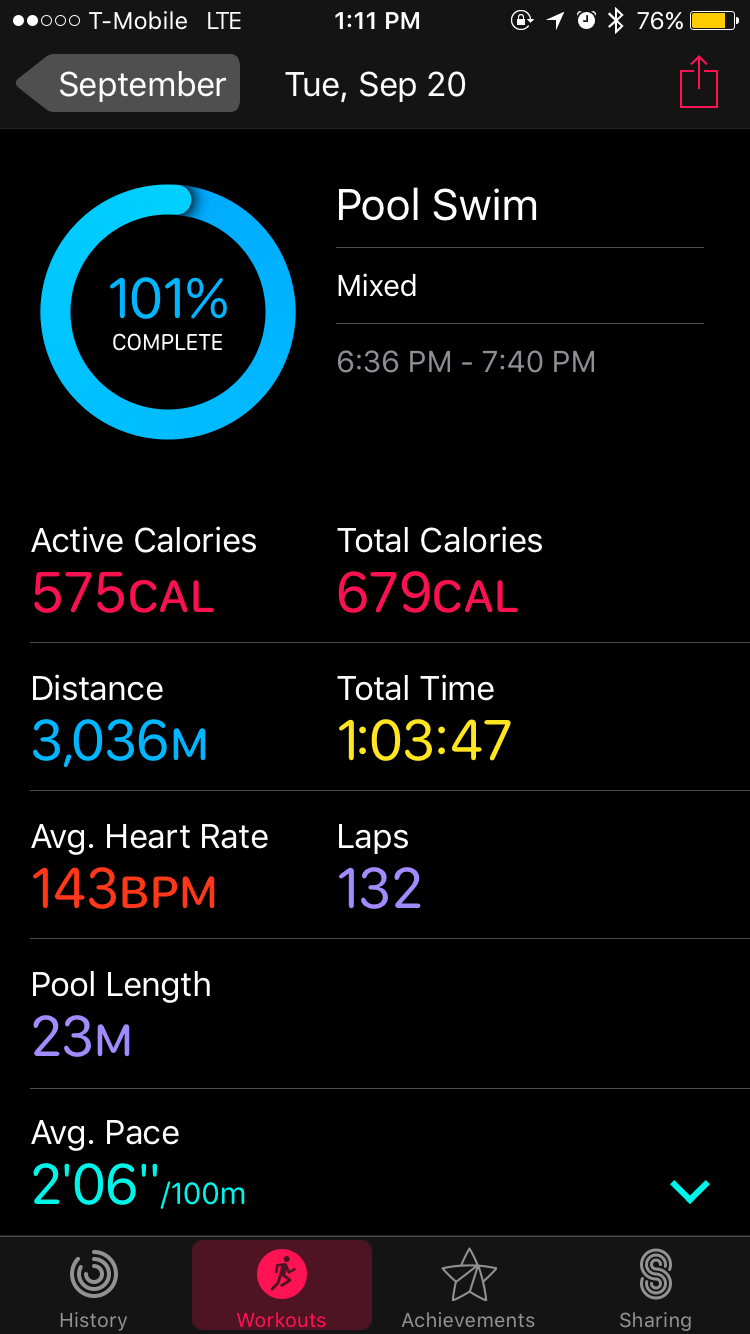This screenshot has width=750, height=1334.
Task: Open the Achievements tab
Action: click(x=468, y=1288)
